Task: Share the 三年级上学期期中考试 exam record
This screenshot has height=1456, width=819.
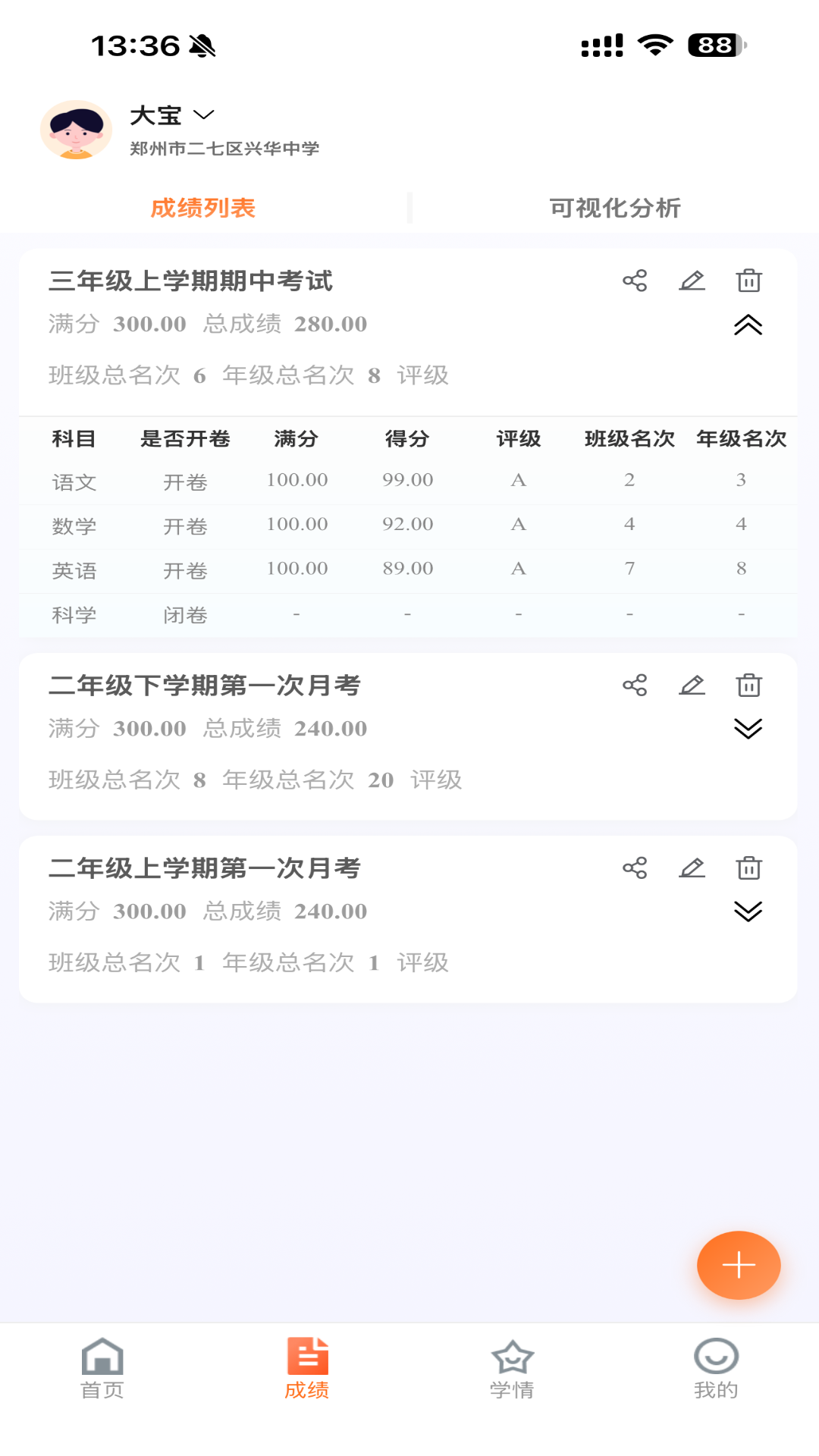Action: point(635,281)
